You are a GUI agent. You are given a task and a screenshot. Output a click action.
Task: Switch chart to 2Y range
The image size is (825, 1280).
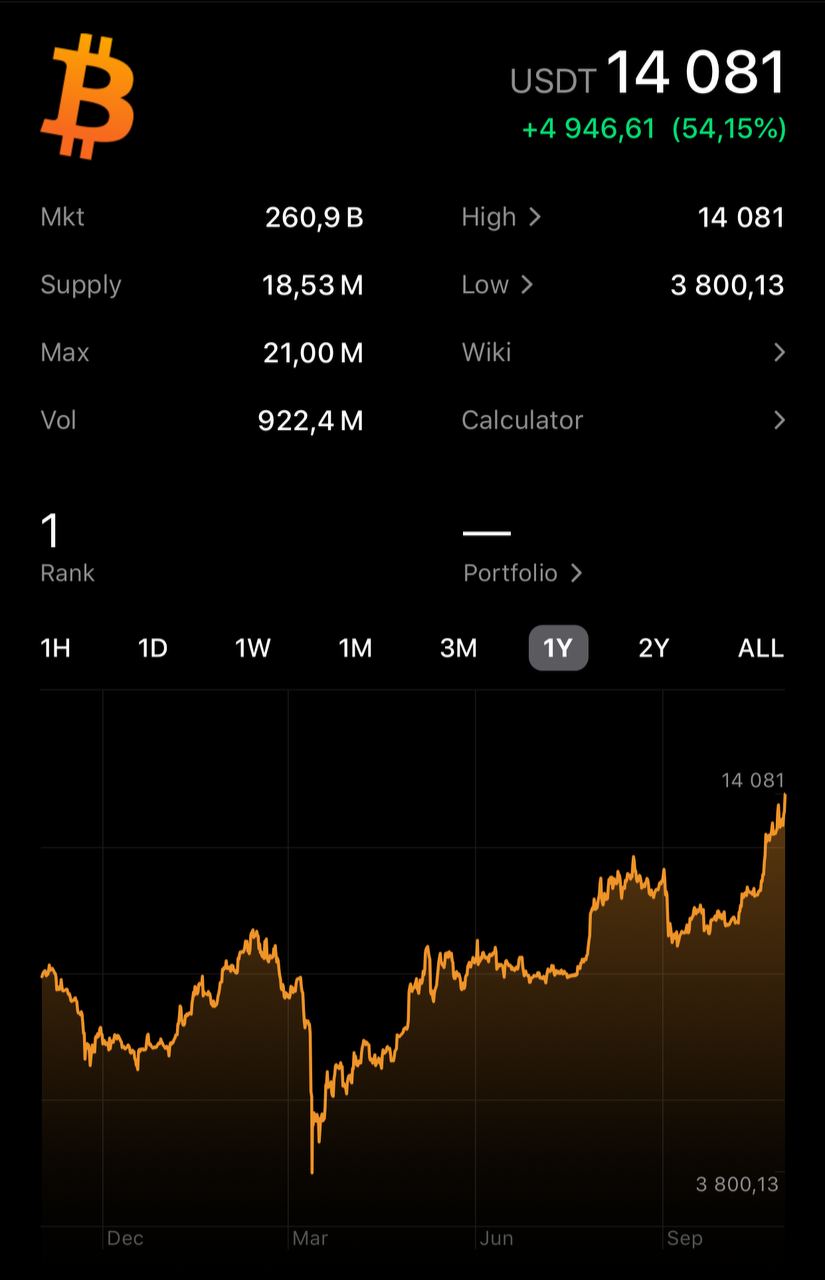point(653,648)
